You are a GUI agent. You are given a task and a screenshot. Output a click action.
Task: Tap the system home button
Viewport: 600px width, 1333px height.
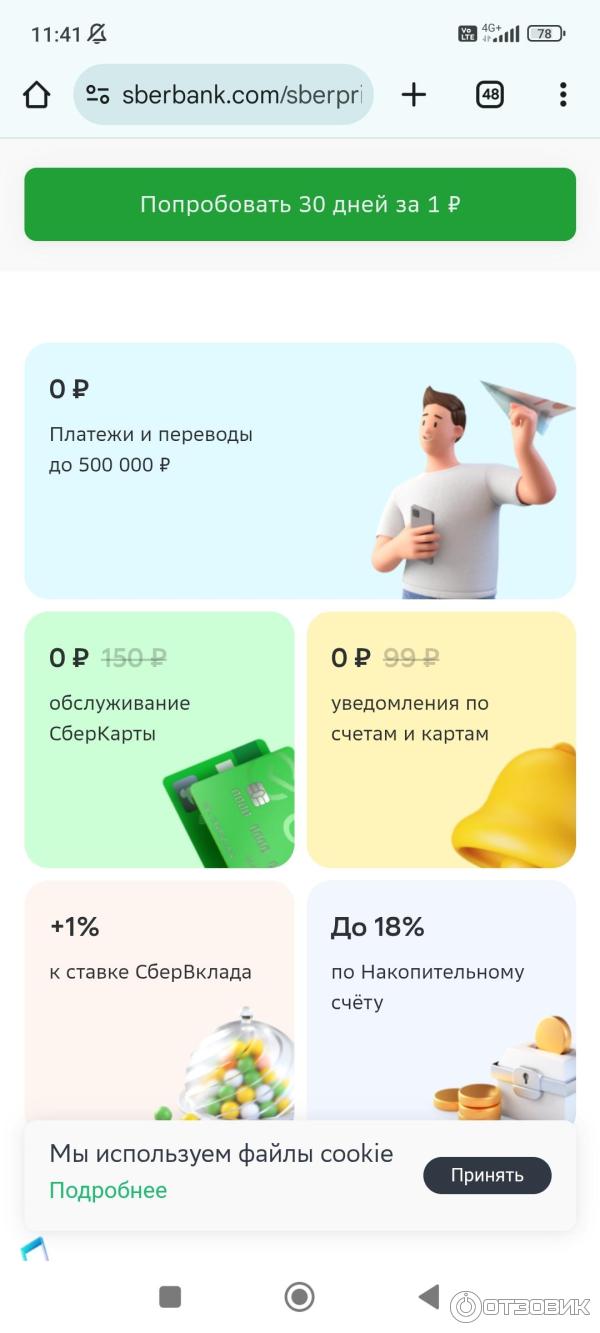click(x=299, y=1297)
